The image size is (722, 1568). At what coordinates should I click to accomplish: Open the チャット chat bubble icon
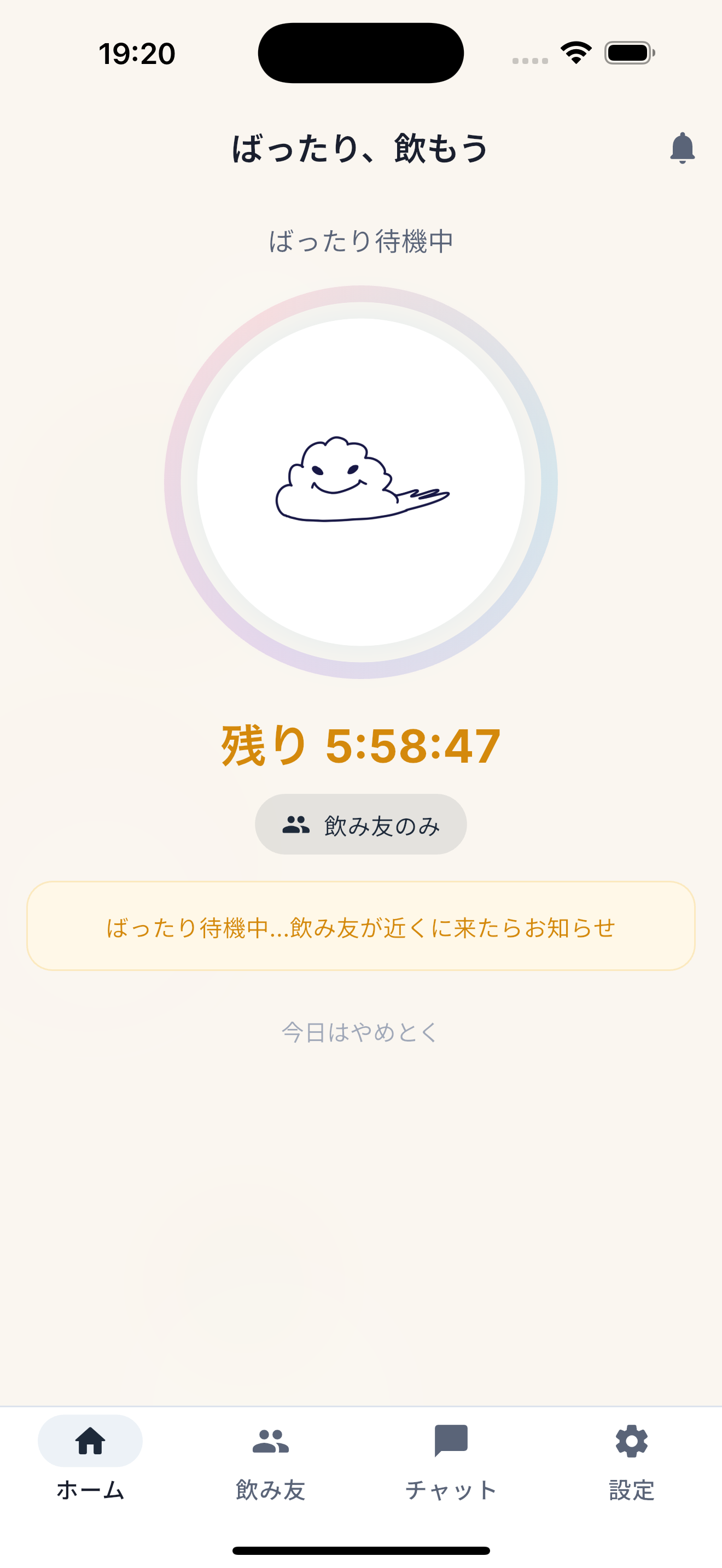click(x=451, y=1441)
